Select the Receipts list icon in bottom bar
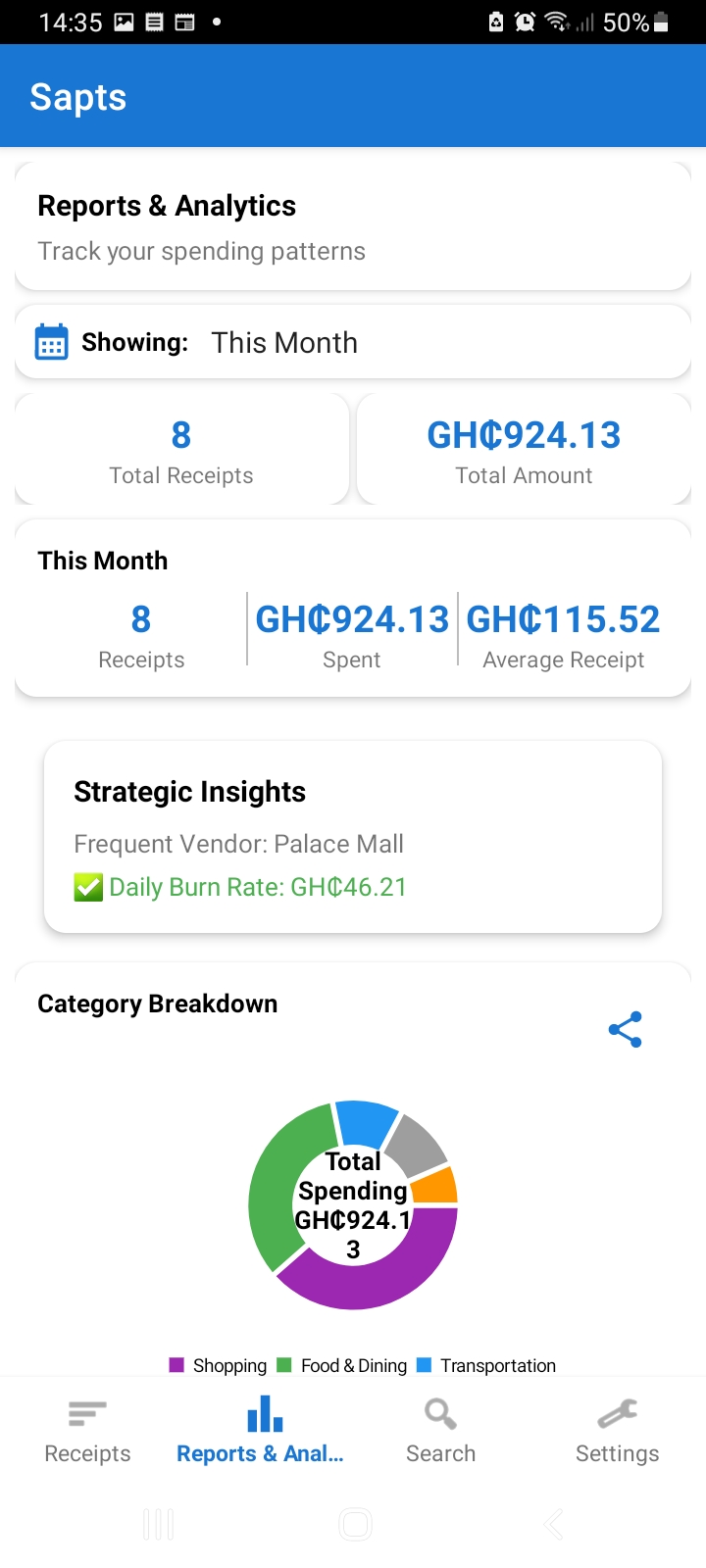 86,1413
